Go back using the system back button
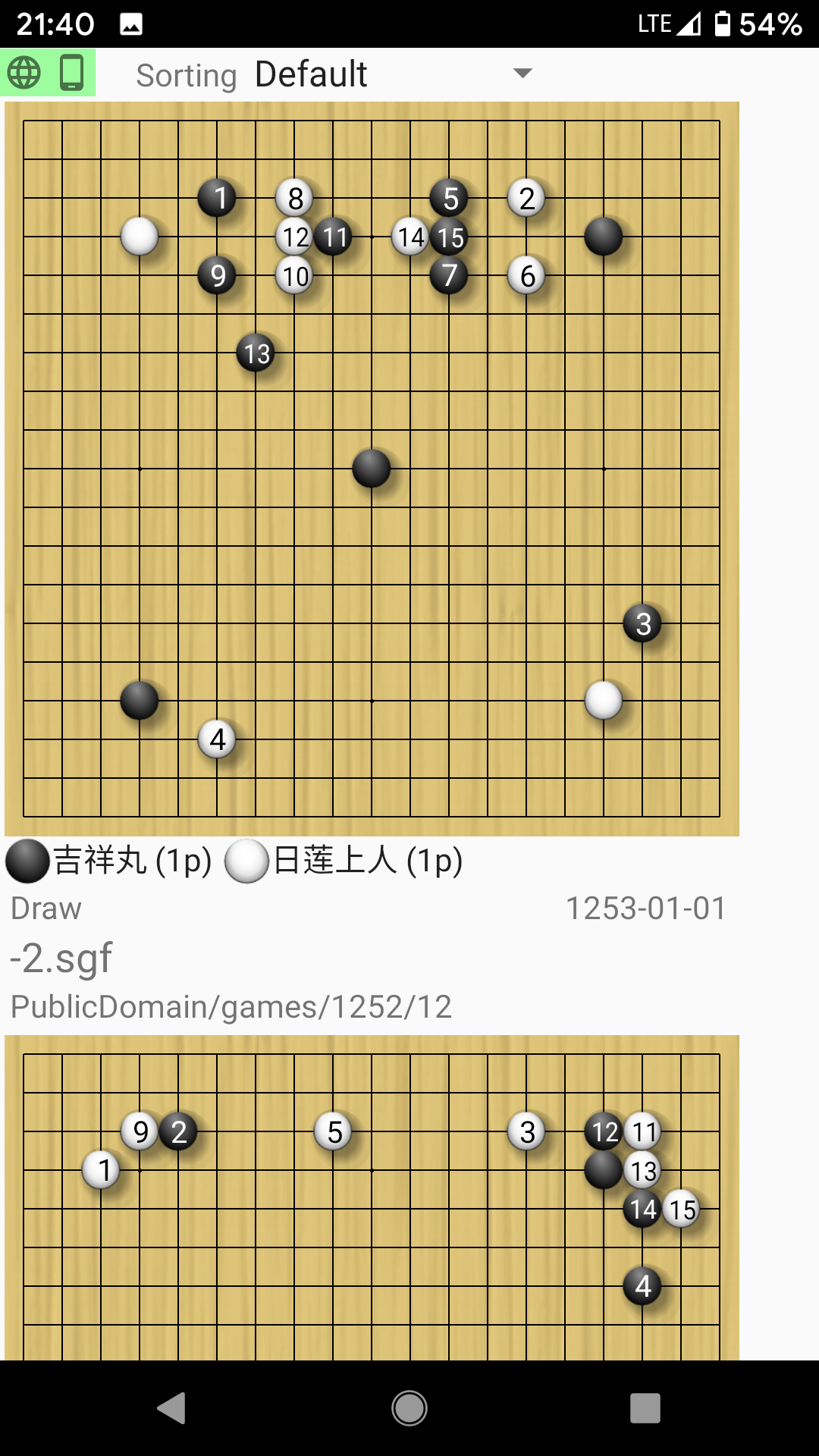 click(171, 1408)
